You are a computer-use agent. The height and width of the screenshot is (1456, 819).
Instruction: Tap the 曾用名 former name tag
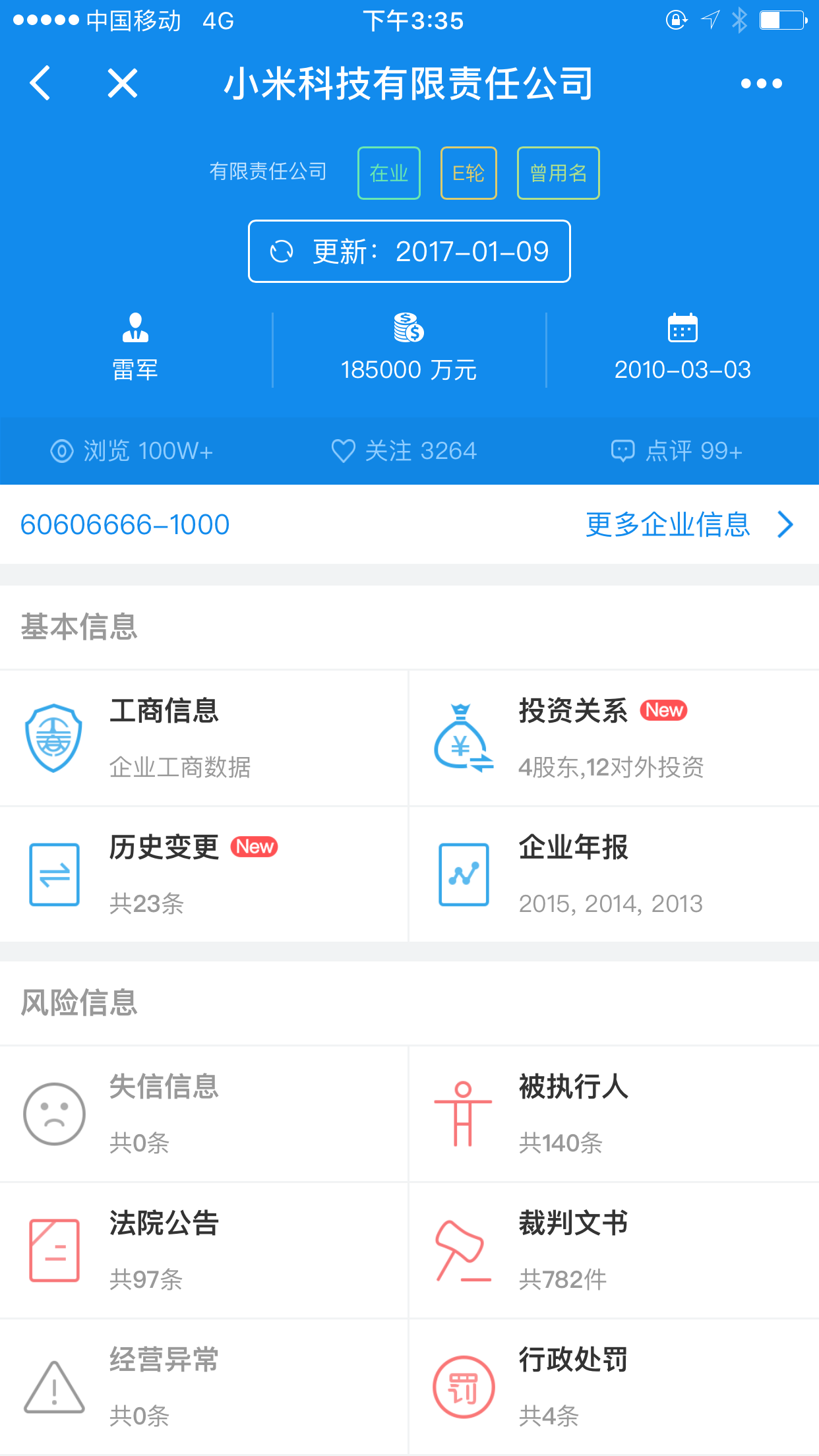558,173
